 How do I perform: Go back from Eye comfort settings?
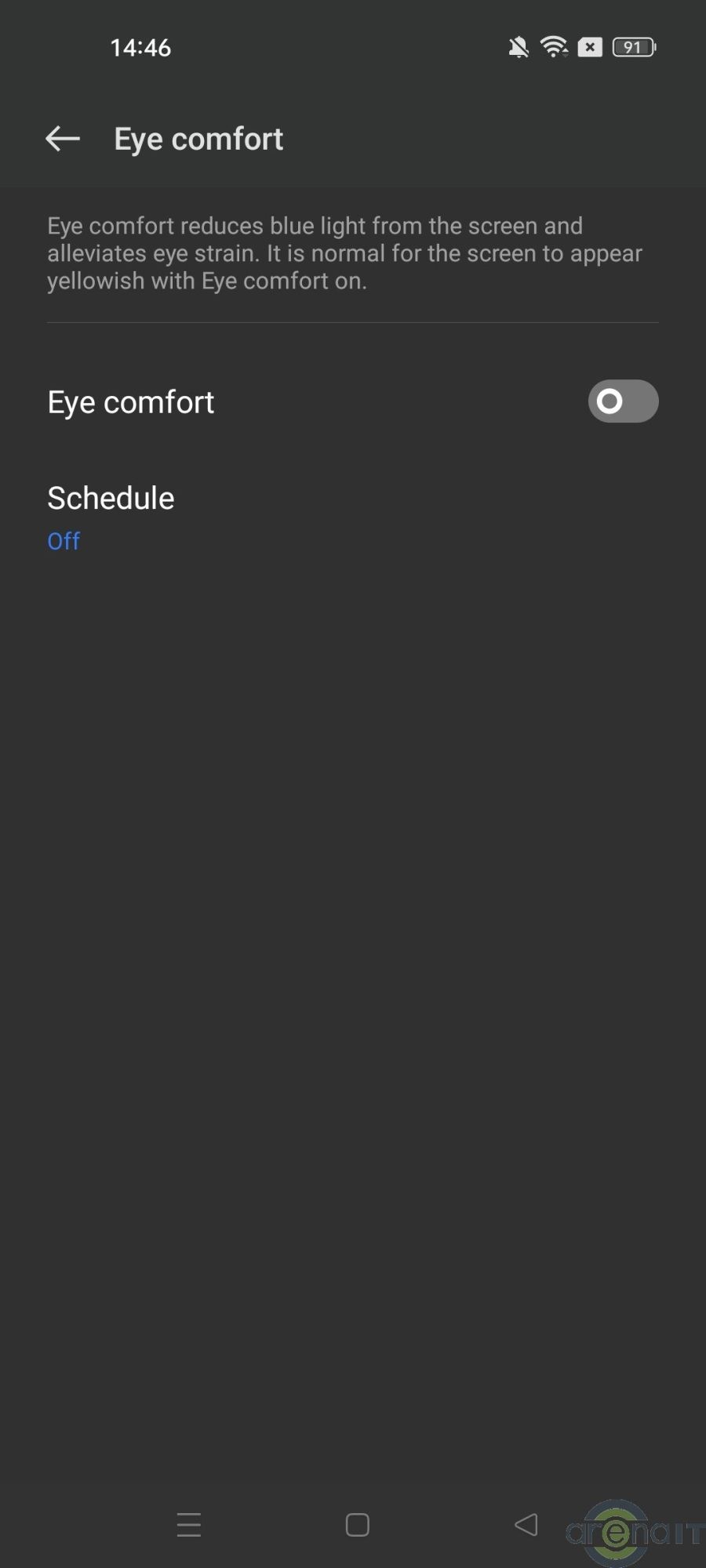point(63,139)
